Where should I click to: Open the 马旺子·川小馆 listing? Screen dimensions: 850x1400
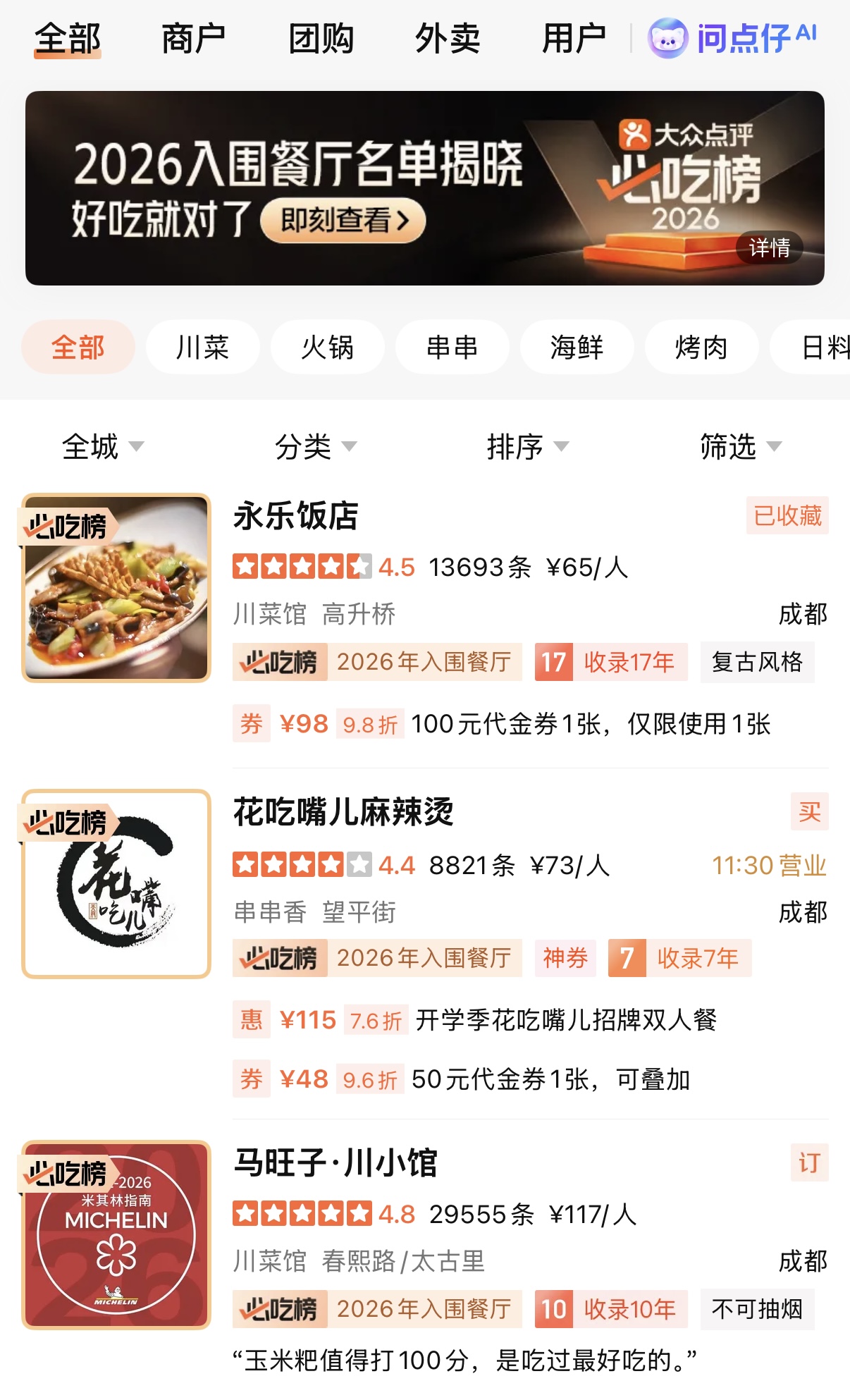click(335, 1162)
